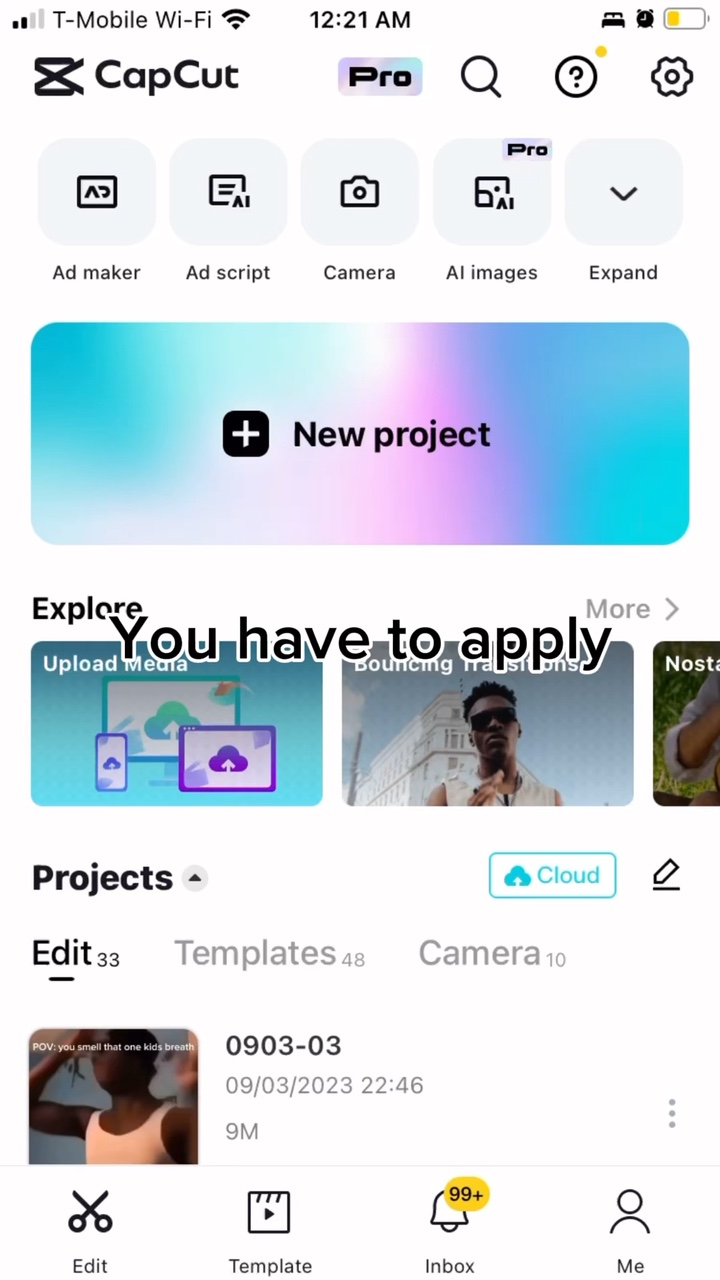
Task: Open the three-dot menu for 0903-03
Action: [x=672, y=1113]
